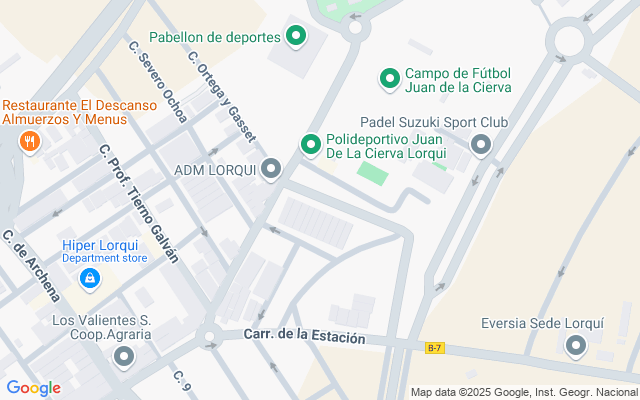Tap the ADM LORQUI marker
This screenshot has height=400, width=640.
pos(271,170)
